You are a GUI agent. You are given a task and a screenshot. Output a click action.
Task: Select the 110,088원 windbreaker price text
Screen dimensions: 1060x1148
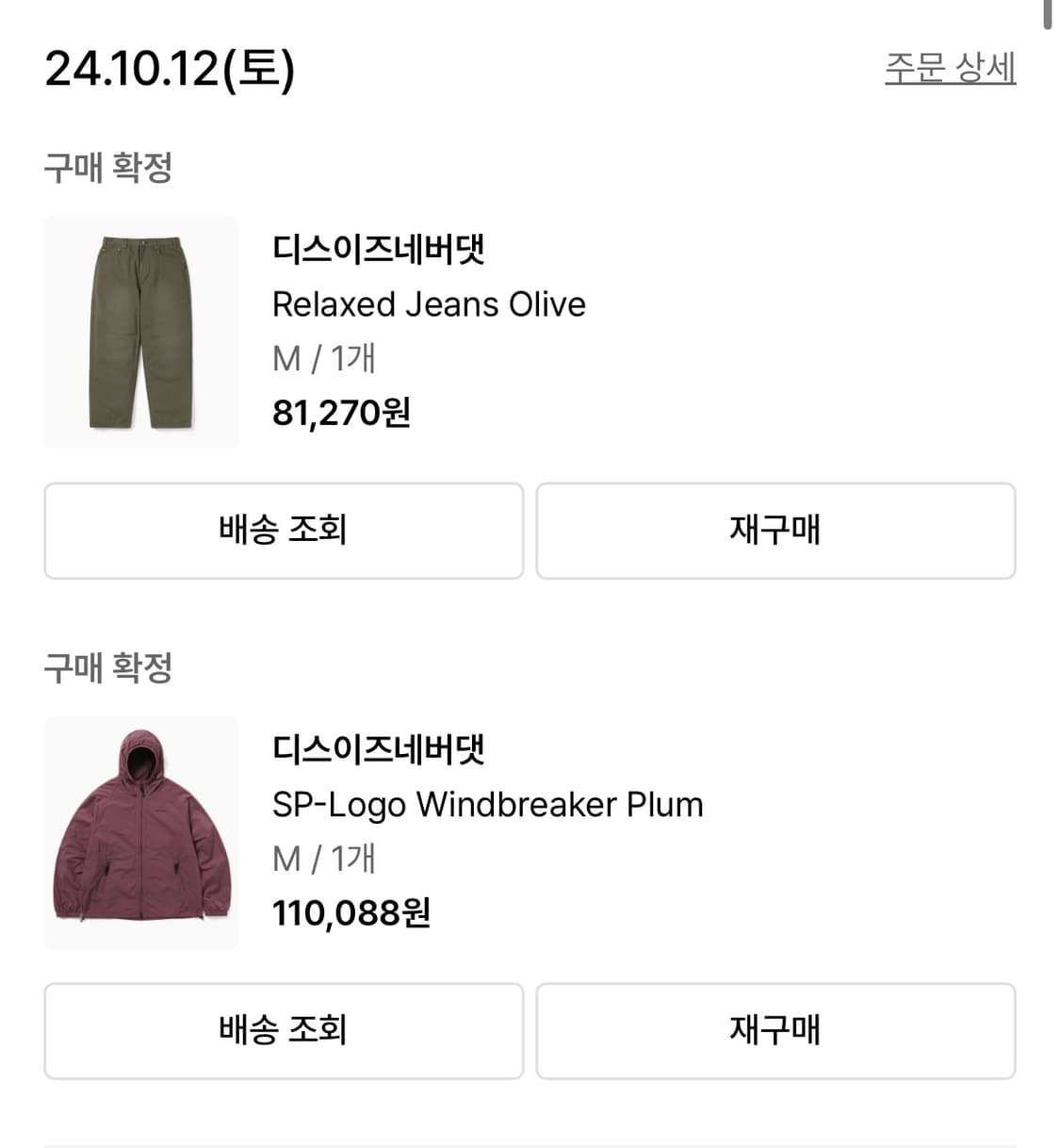[x=351, y=911]
